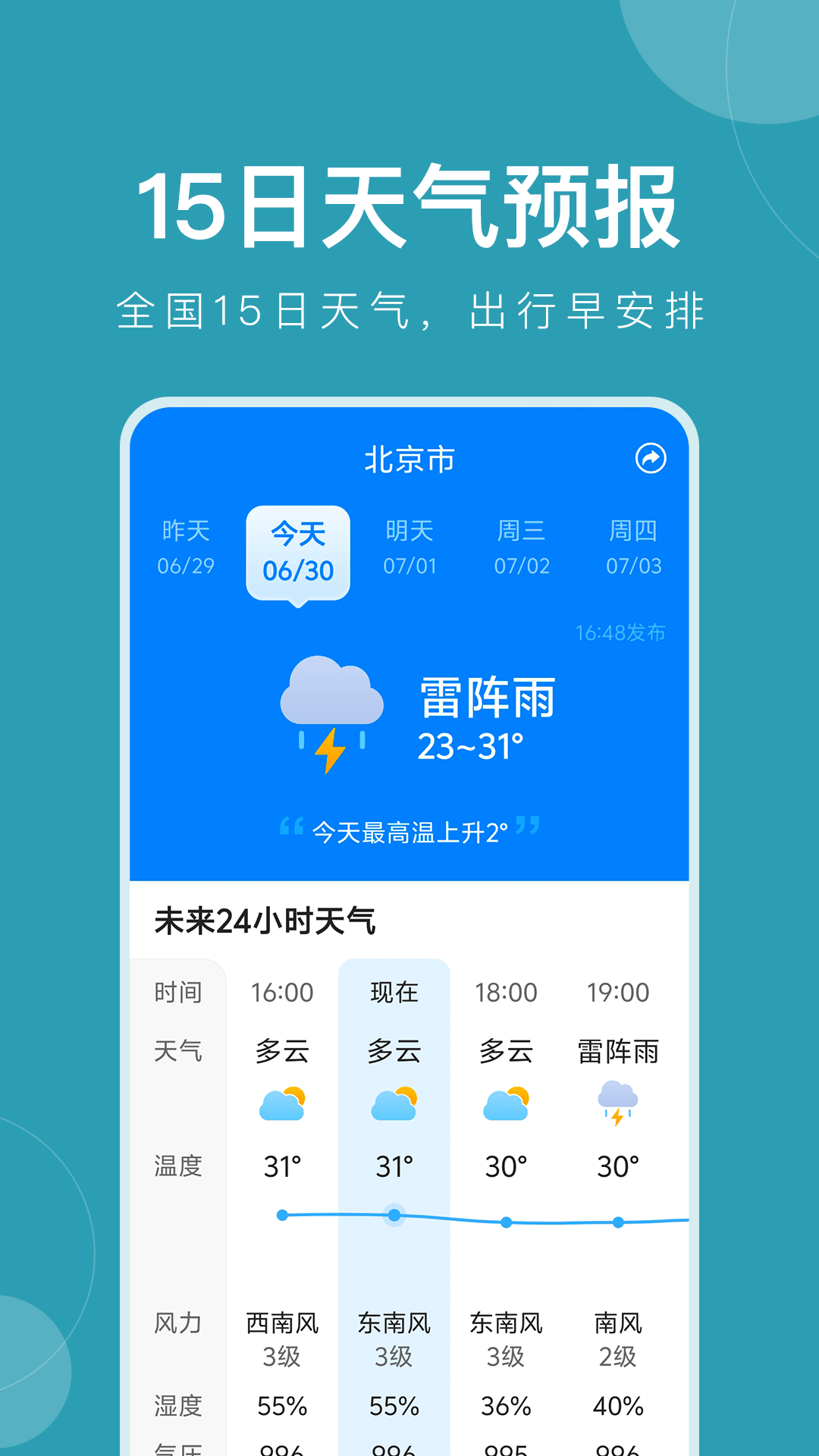This screenshot has height=1456, width=819.
Task: Tap the cloudy weather icon under 16:00
Action: (x=282, y=1103)
